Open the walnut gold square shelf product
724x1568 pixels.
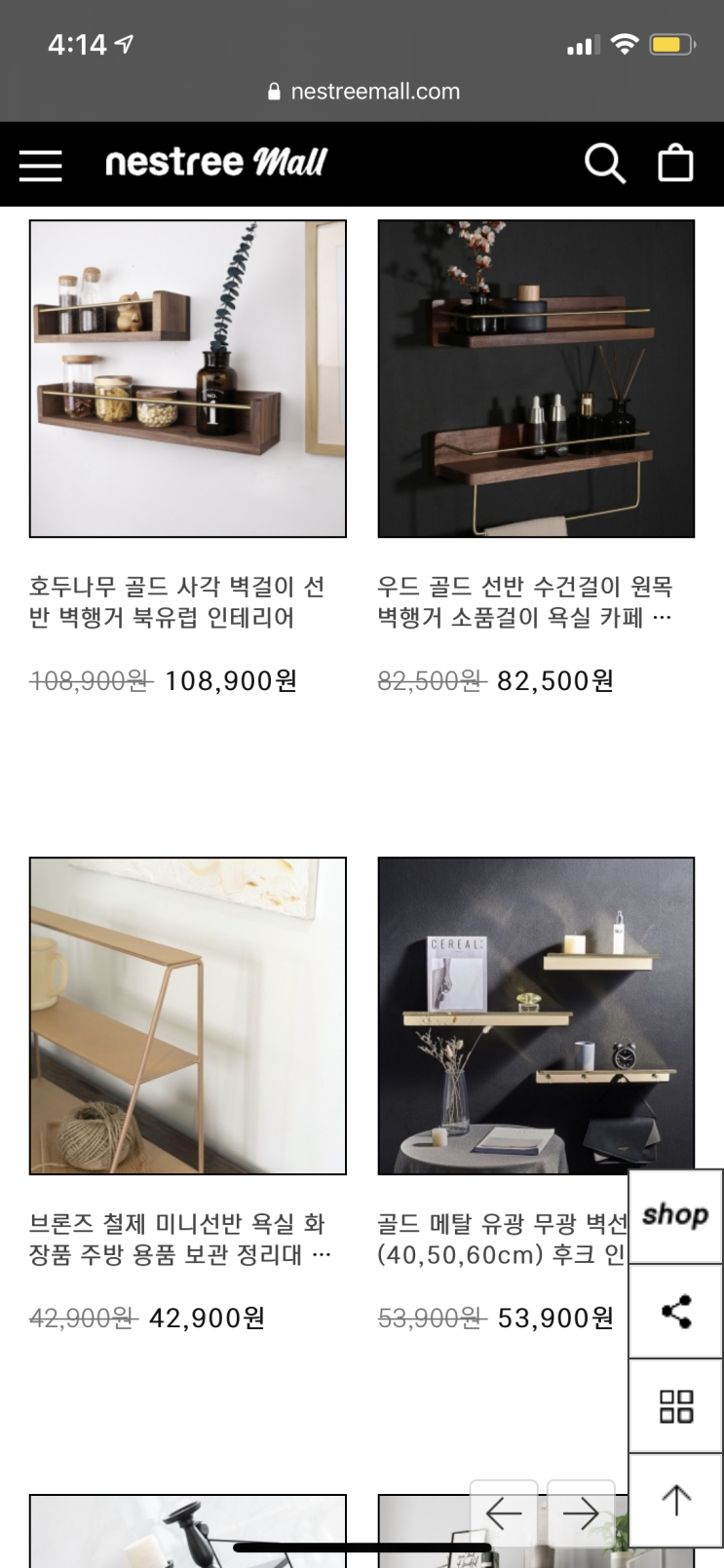pos(188,379)
